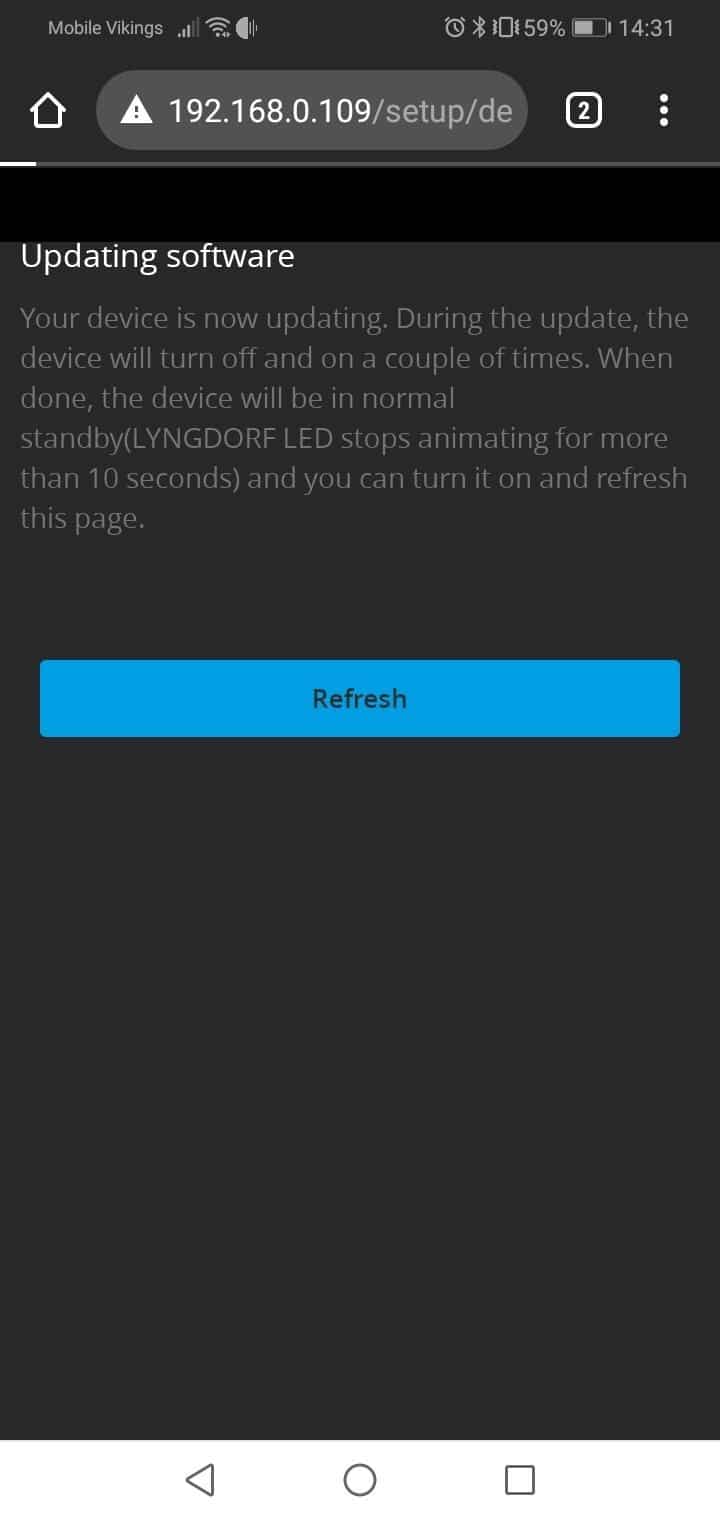Open the tab switcher showing 2 tabs
720x1520 pixels.
(584, 111)
